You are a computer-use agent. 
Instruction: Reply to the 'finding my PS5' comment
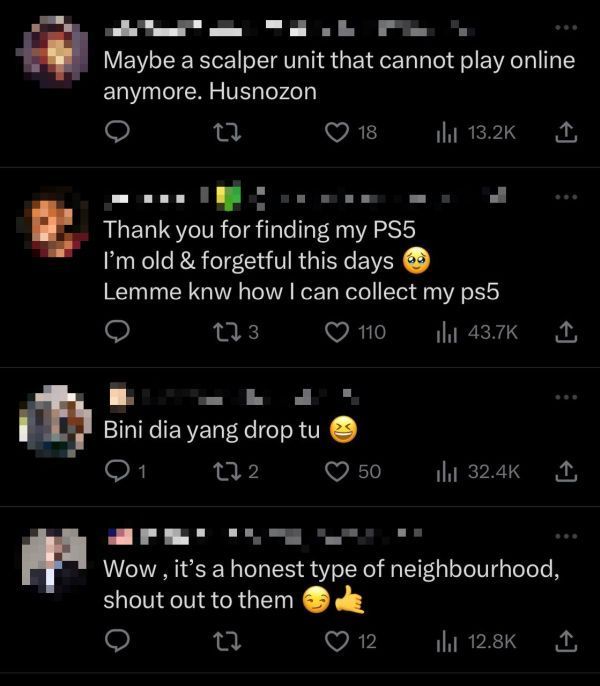point(118,332)
